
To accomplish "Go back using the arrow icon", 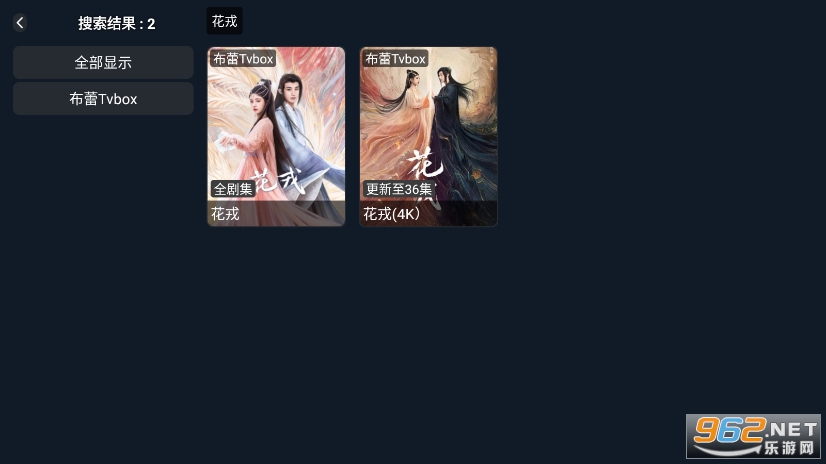I will tap(20, 23).
